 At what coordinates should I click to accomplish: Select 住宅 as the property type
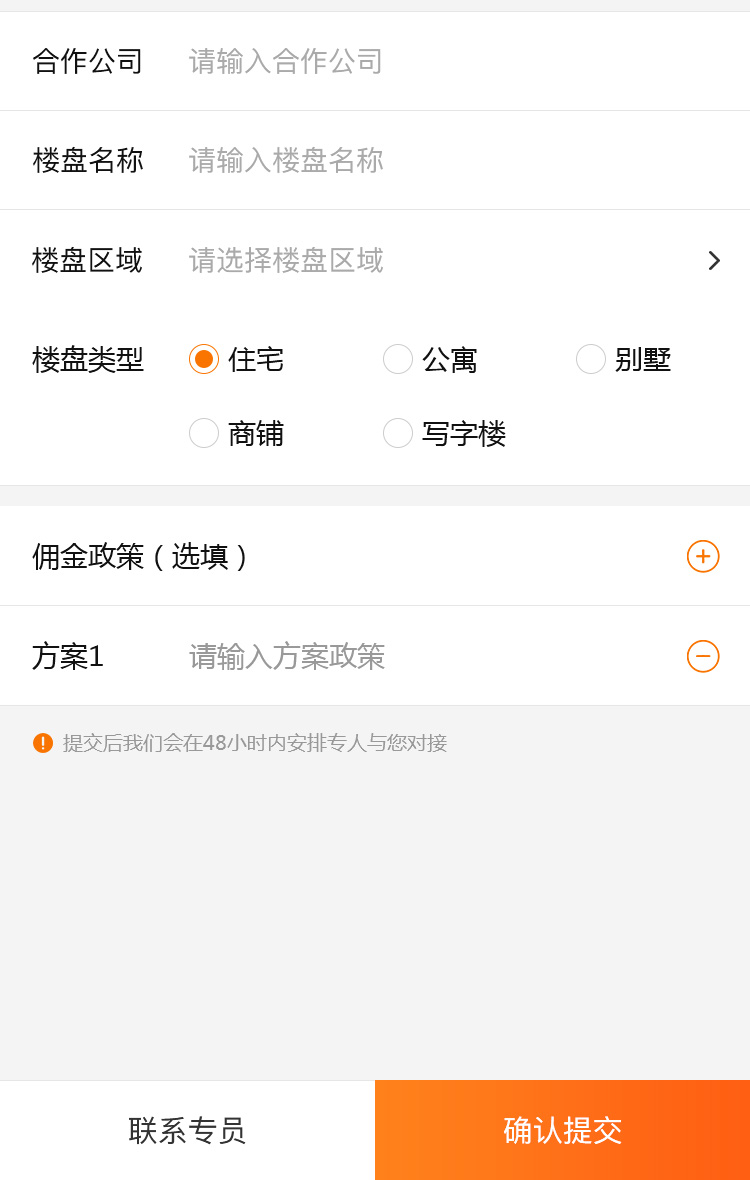pyautogui.click(x=205, y=359)
